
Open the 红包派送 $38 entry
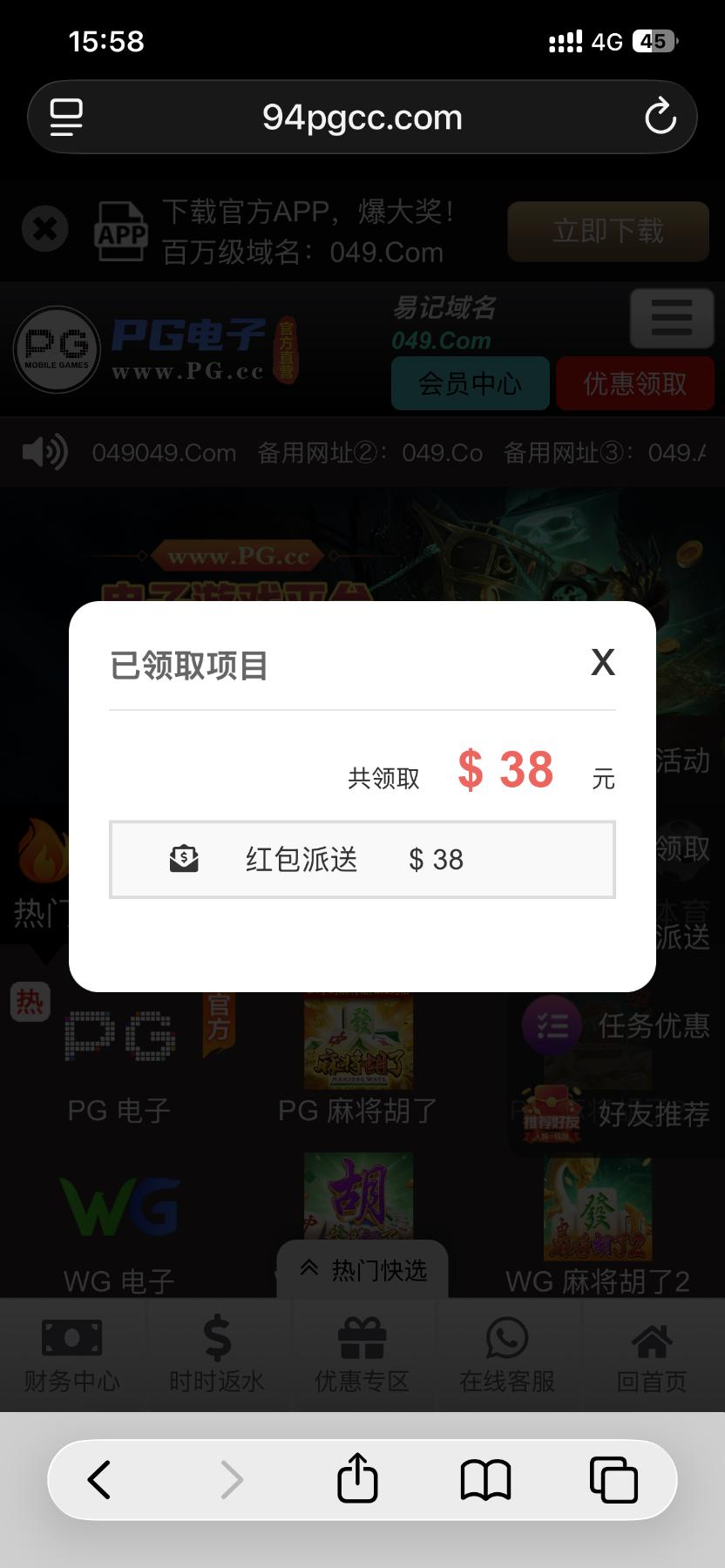[362, 860]
